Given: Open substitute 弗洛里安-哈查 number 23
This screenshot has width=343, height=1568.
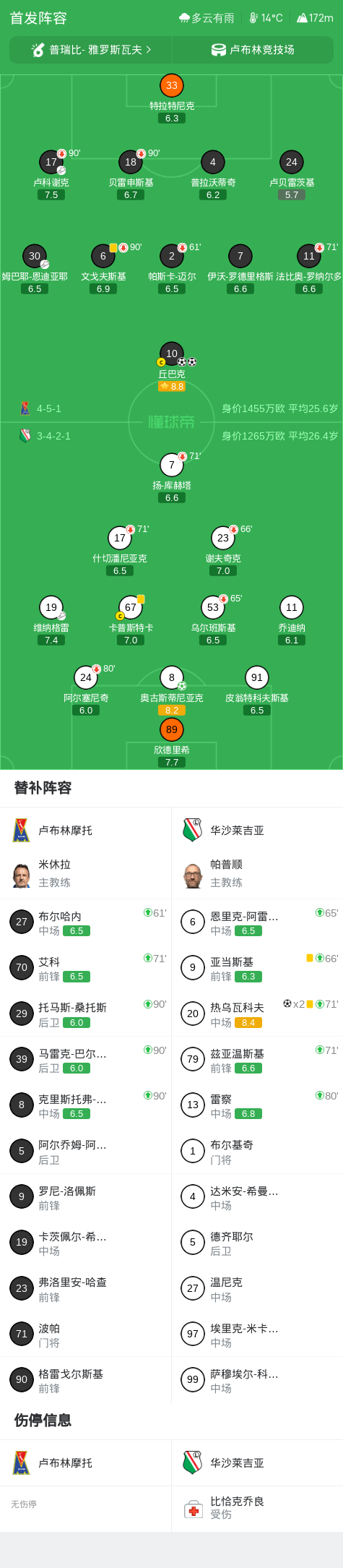Looking at the screenshot, I should (85, 1288).
